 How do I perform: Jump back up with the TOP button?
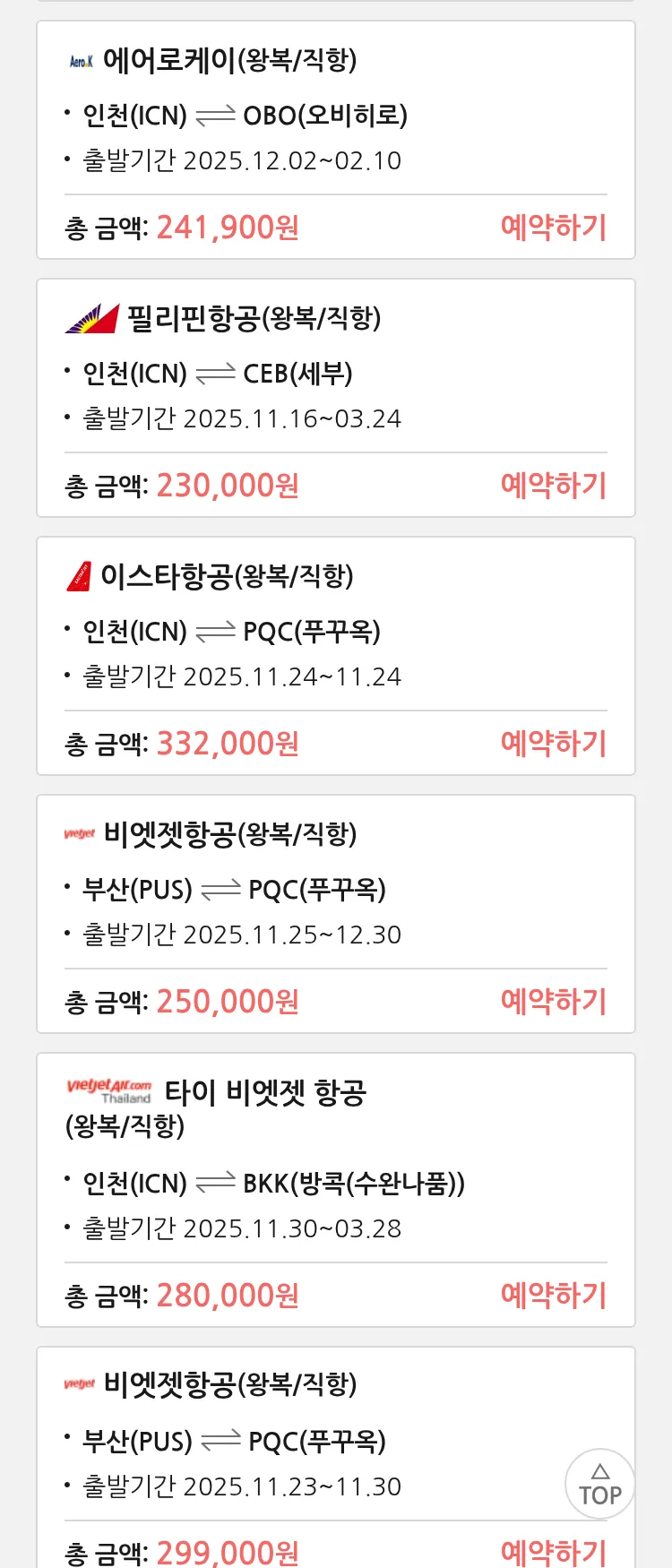pyautogui.click(x=599, y=1484)
